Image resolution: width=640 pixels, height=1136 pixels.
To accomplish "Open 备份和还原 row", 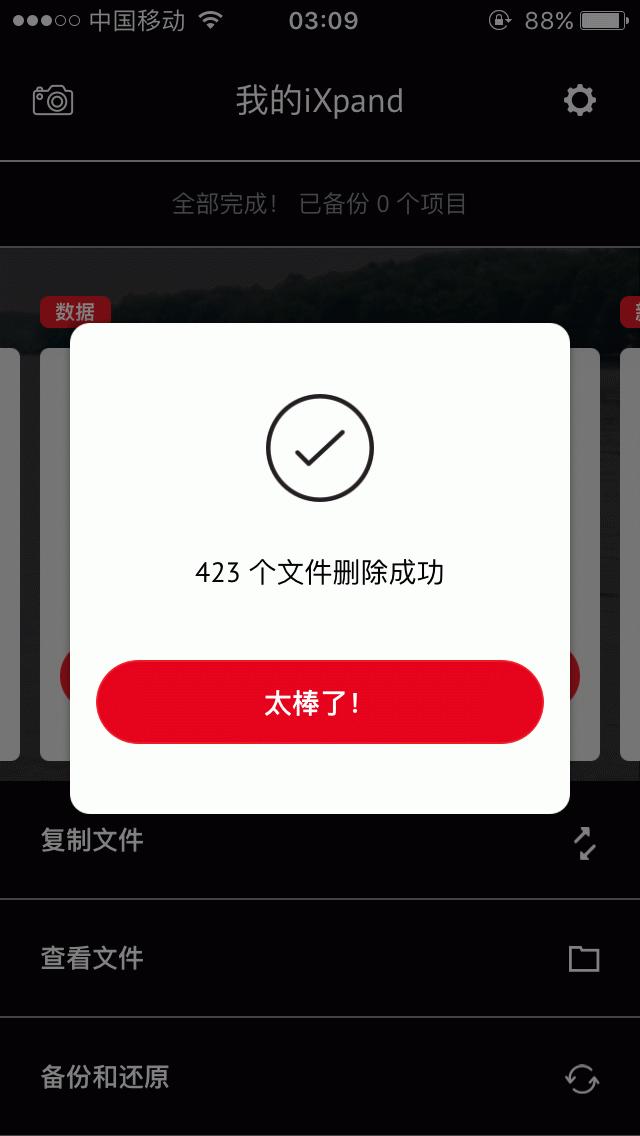I will click(x=320, y=1077).
